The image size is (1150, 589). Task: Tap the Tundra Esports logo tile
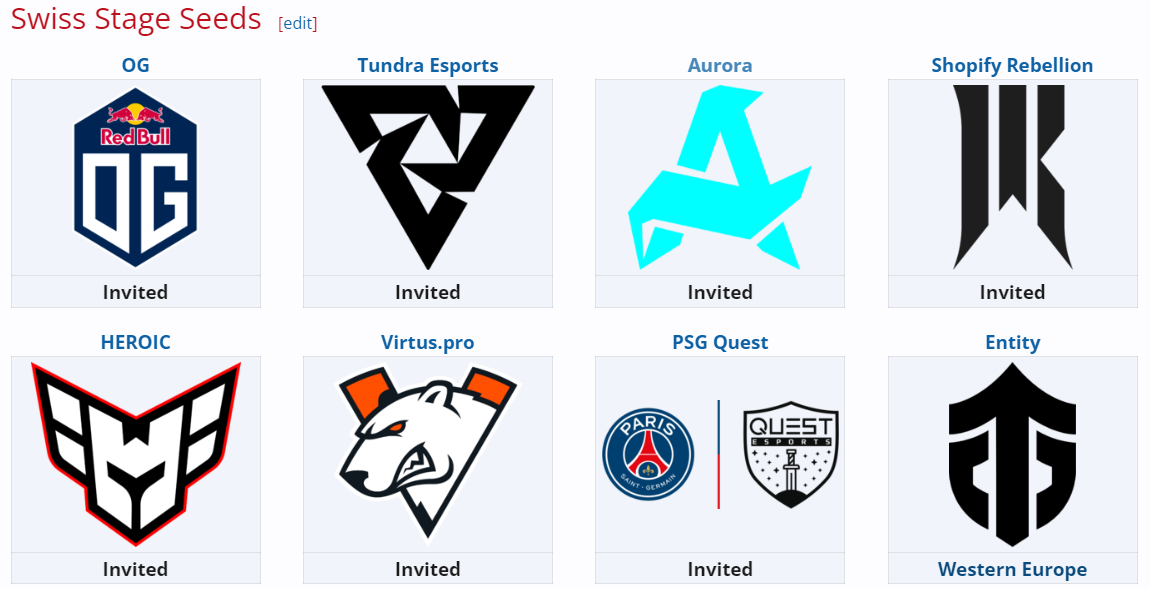tap(427, 177)
